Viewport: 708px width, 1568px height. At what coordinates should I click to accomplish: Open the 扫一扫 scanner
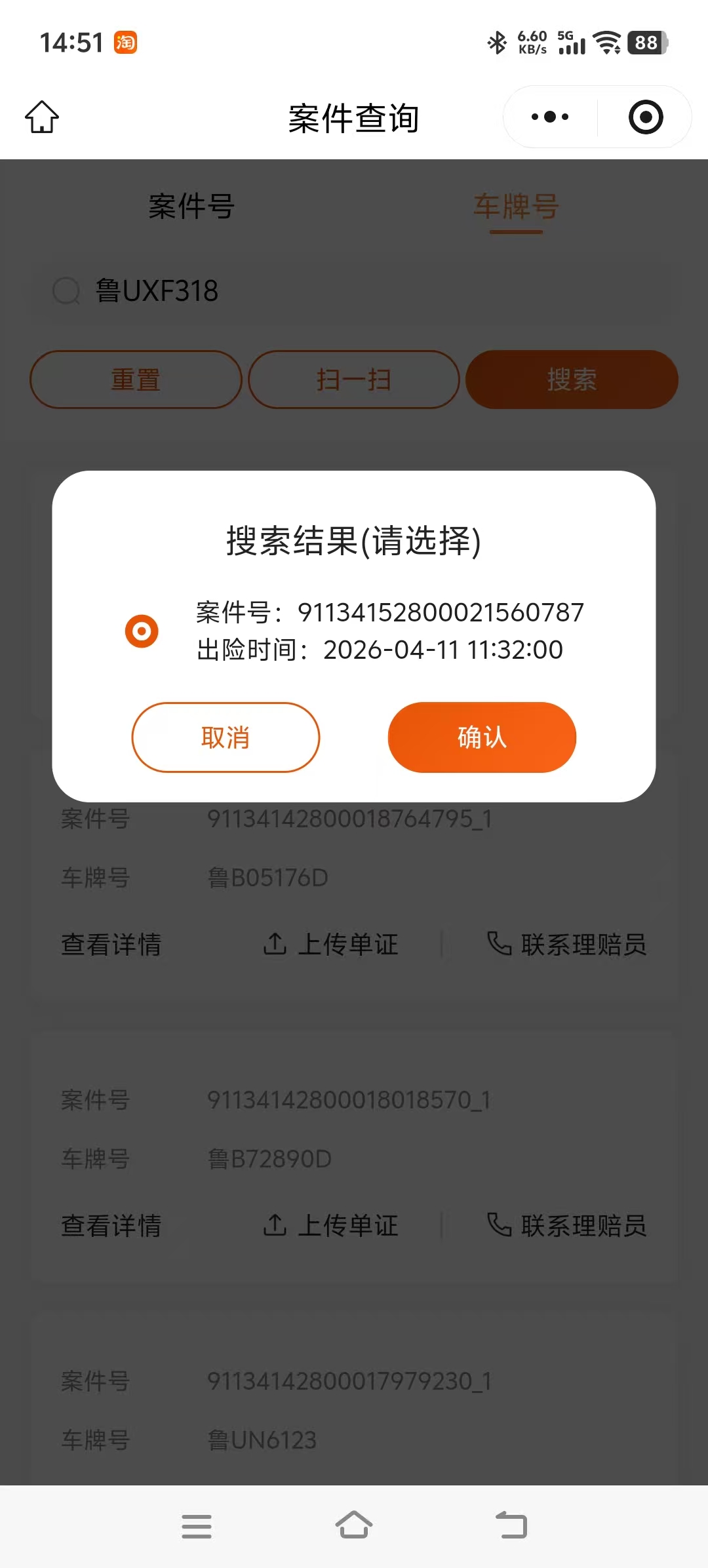[353, 380]
